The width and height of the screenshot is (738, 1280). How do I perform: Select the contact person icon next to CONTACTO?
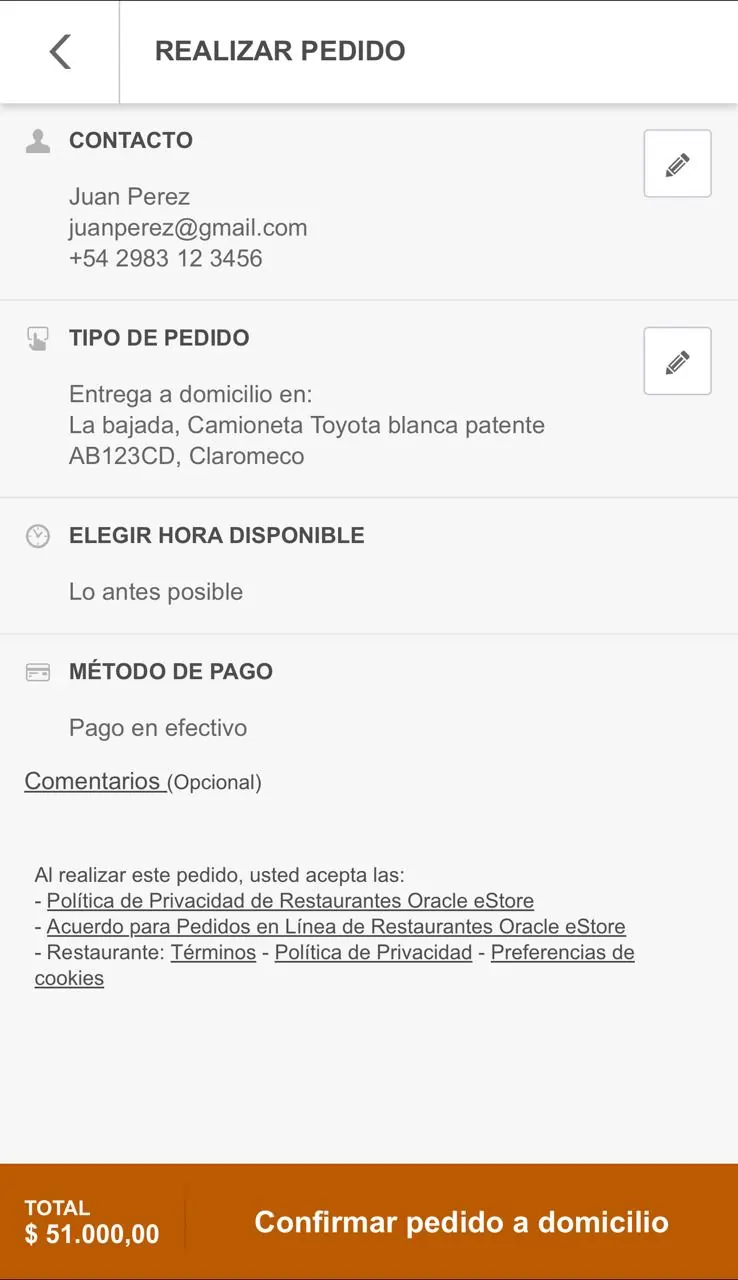[37, 140]
